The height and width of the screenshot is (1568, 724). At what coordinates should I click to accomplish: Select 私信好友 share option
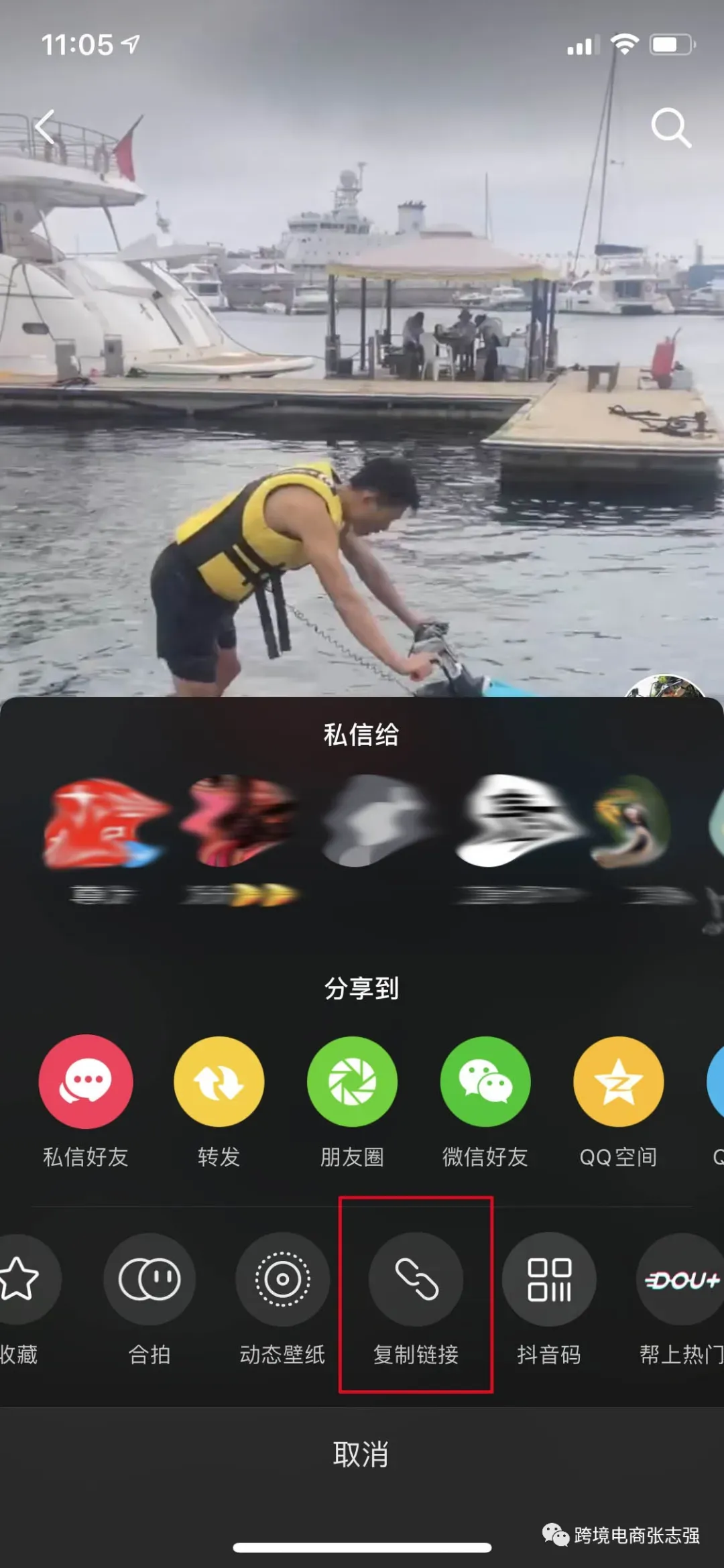pos(86,1081)
